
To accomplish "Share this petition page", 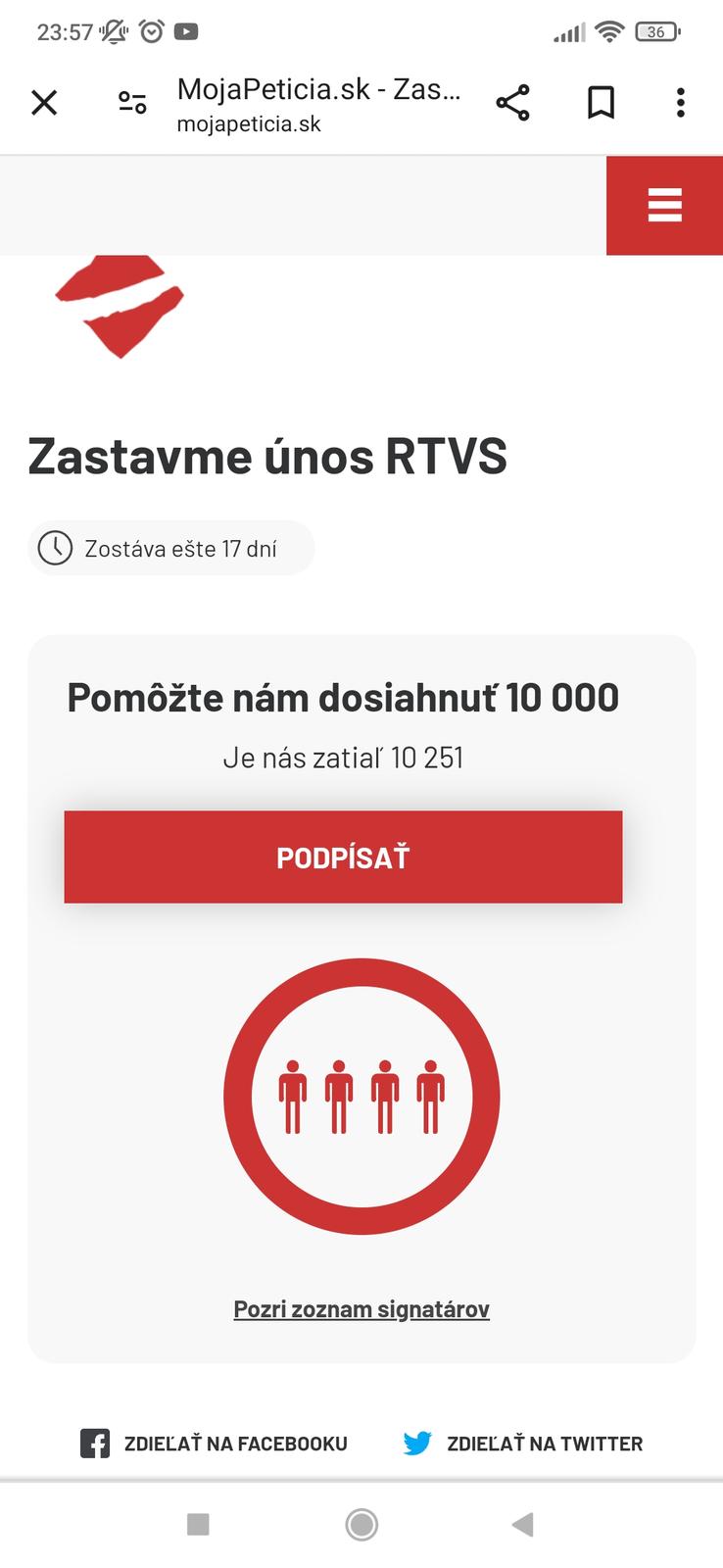I will (512, 103).
